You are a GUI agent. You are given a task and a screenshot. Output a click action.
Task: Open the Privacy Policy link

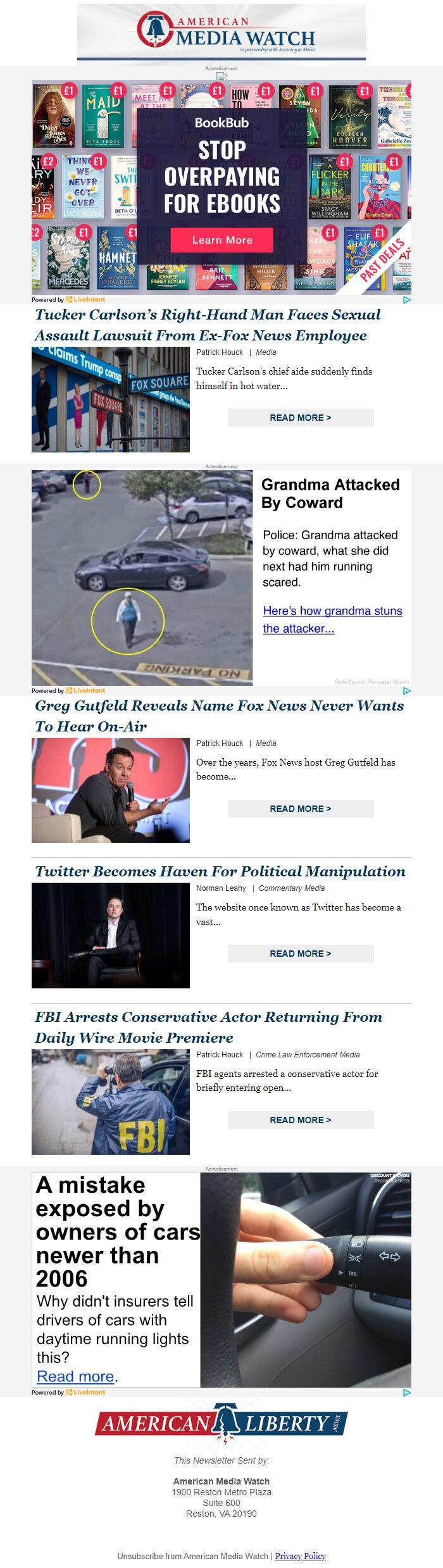(x=300, y=1556)
